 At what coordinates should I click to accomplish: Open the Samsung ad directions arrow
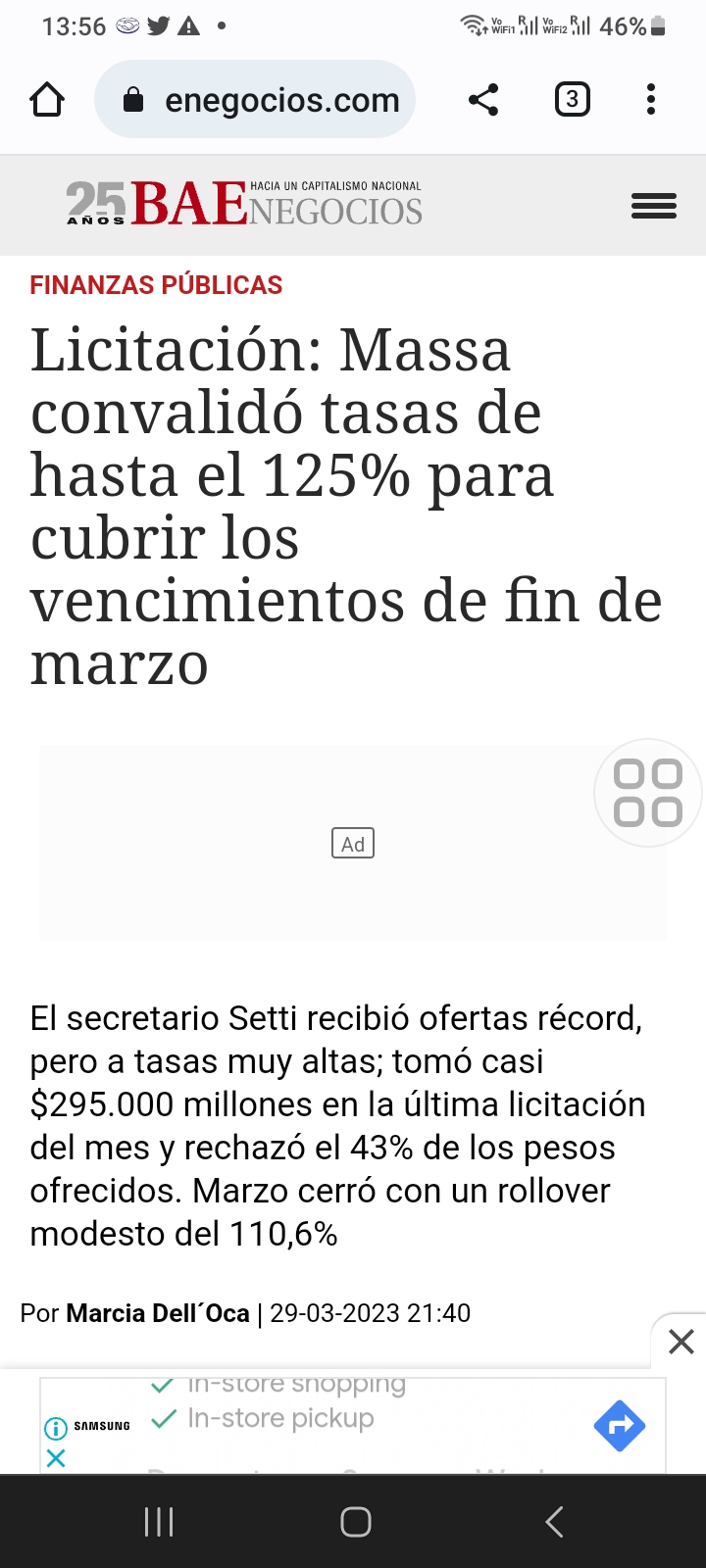pyautogui.click(x=620, y=1426)
